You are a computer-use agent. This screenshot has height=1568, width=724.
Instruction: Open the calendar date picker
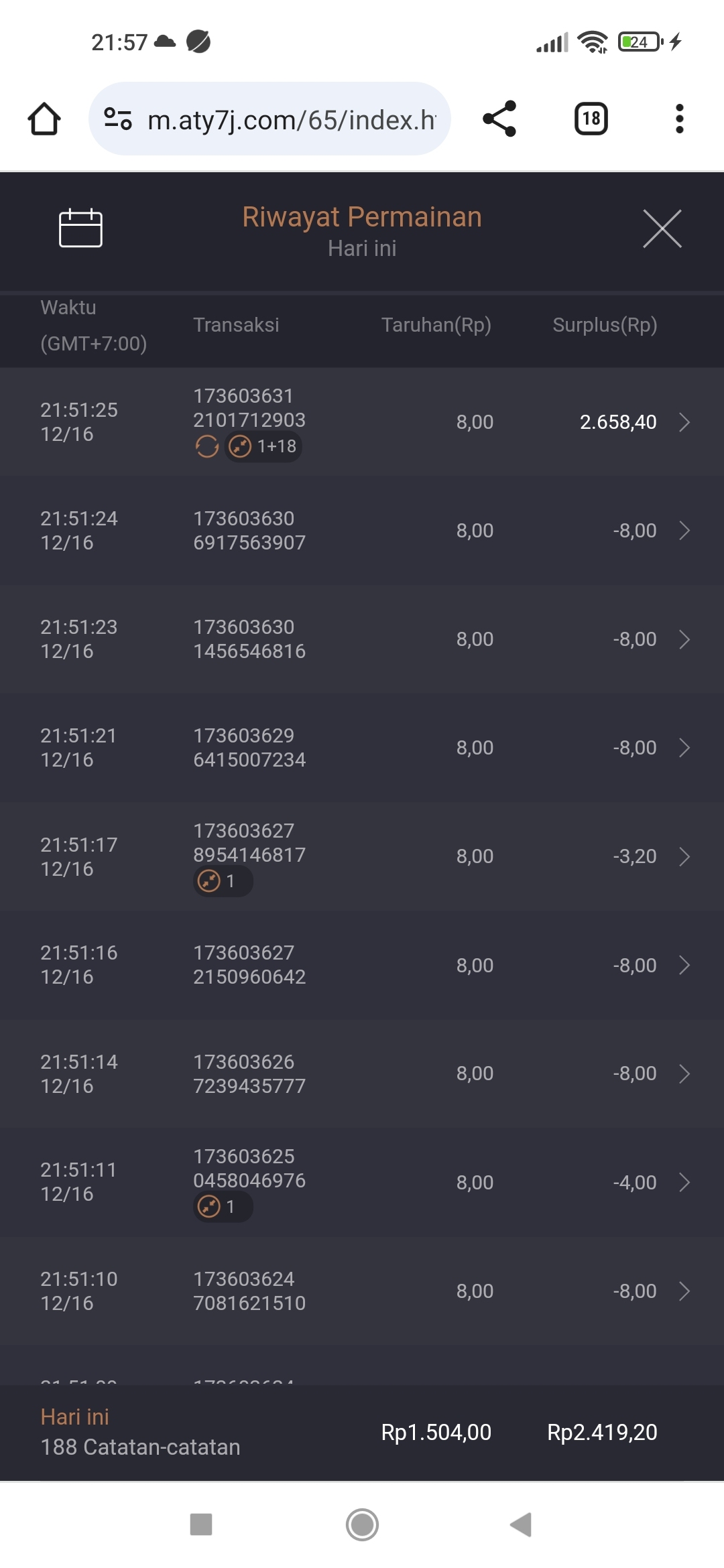pos(80,228)
